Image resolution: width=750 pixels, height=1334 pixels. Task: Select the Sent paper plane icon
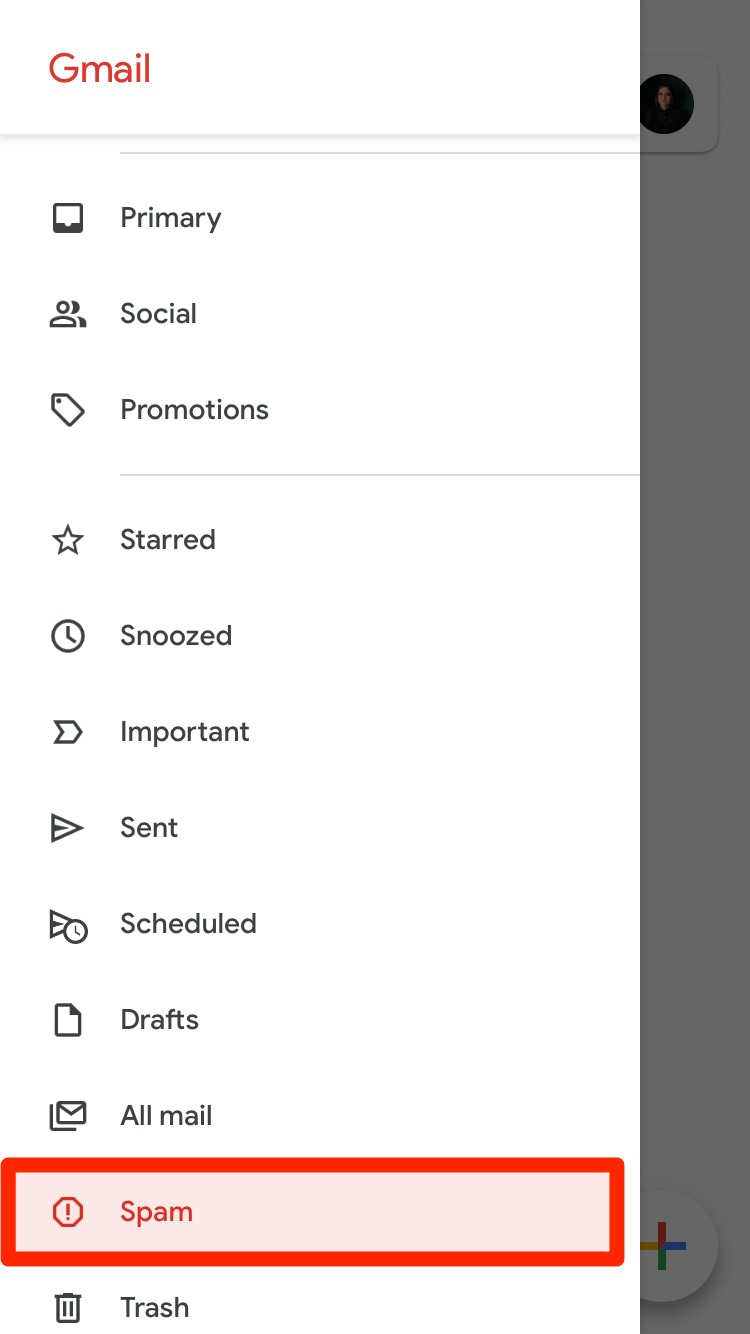[67, 827]
